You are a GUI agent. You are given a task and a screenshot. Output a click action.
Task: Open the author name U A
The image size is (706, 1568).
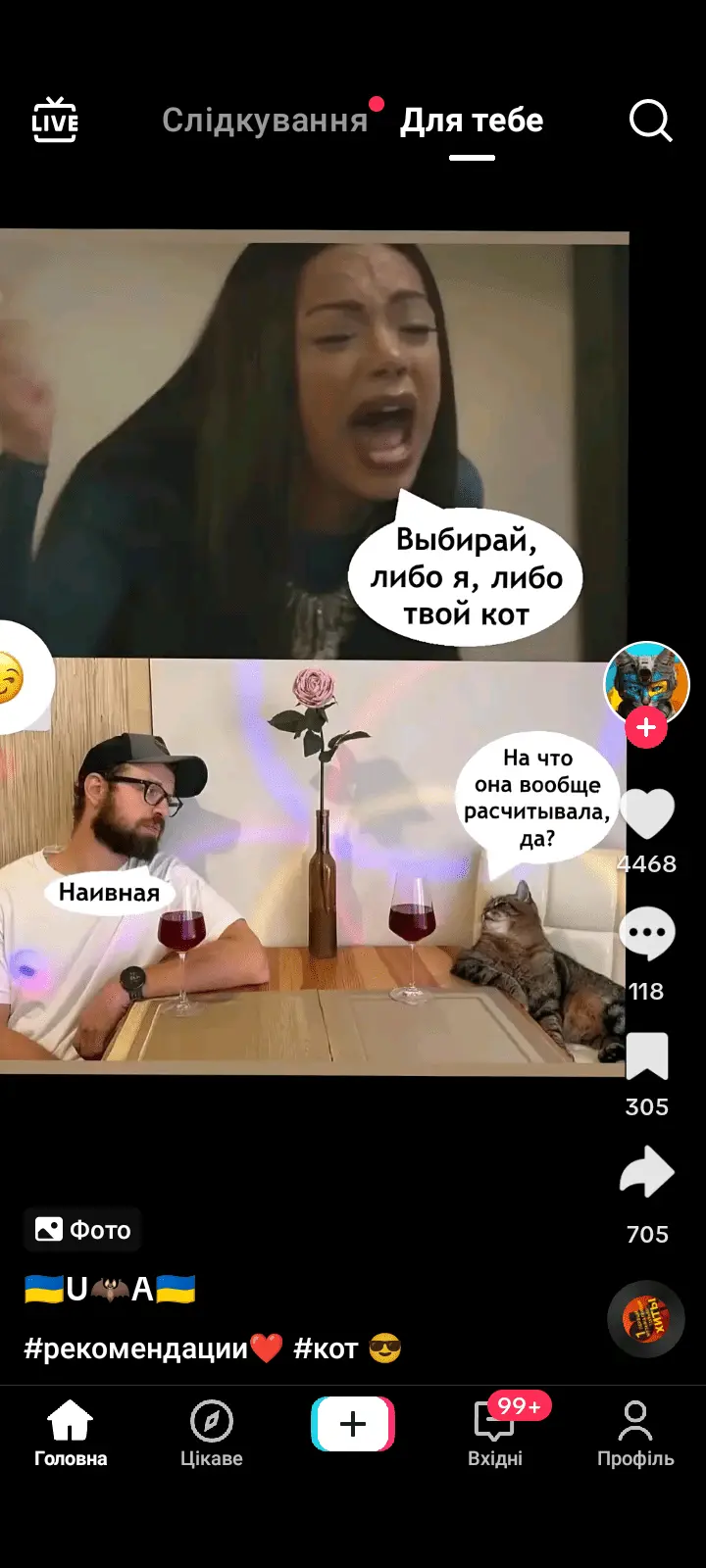point(110,1289)
